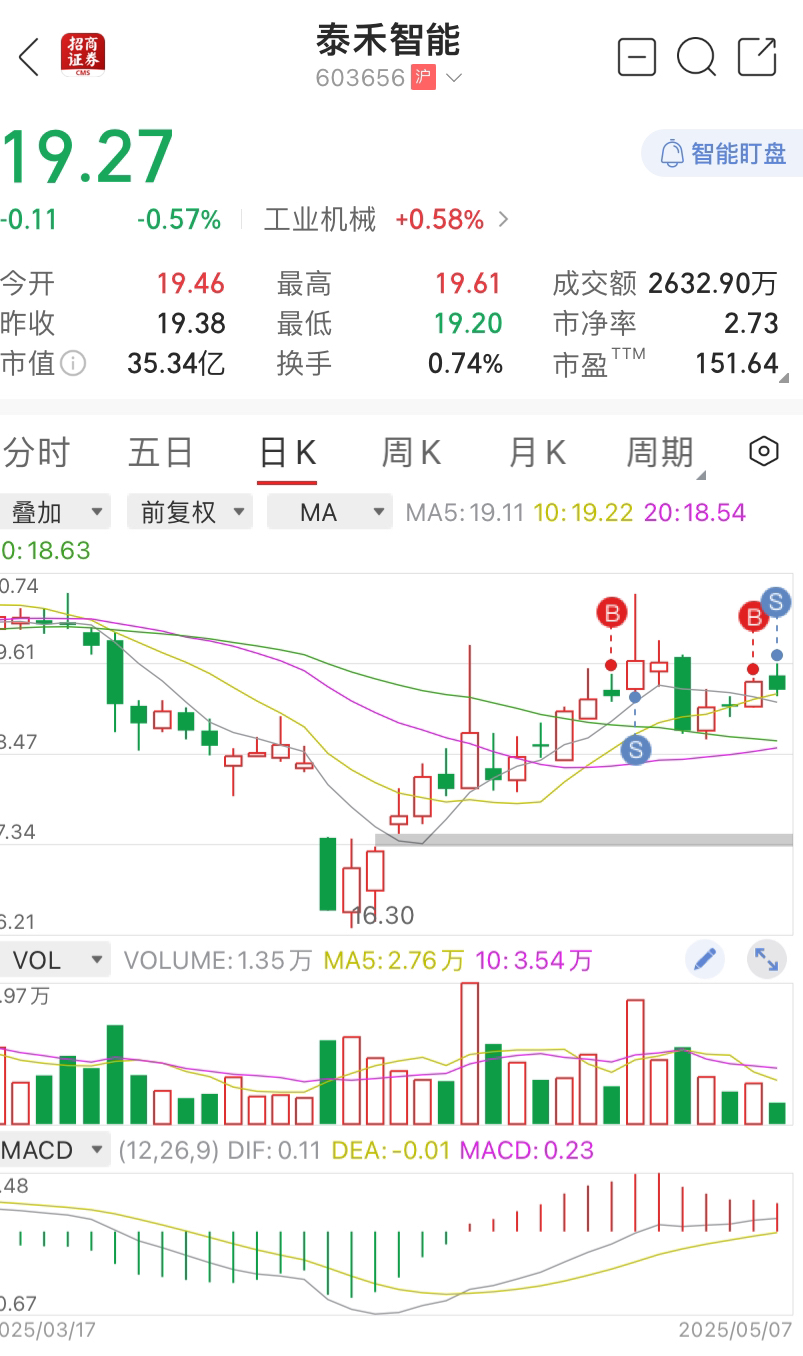This screenshot has height=1356, width=803.
Task: Open the MA indicator dropdown
Action: click(x=330, y=512)
